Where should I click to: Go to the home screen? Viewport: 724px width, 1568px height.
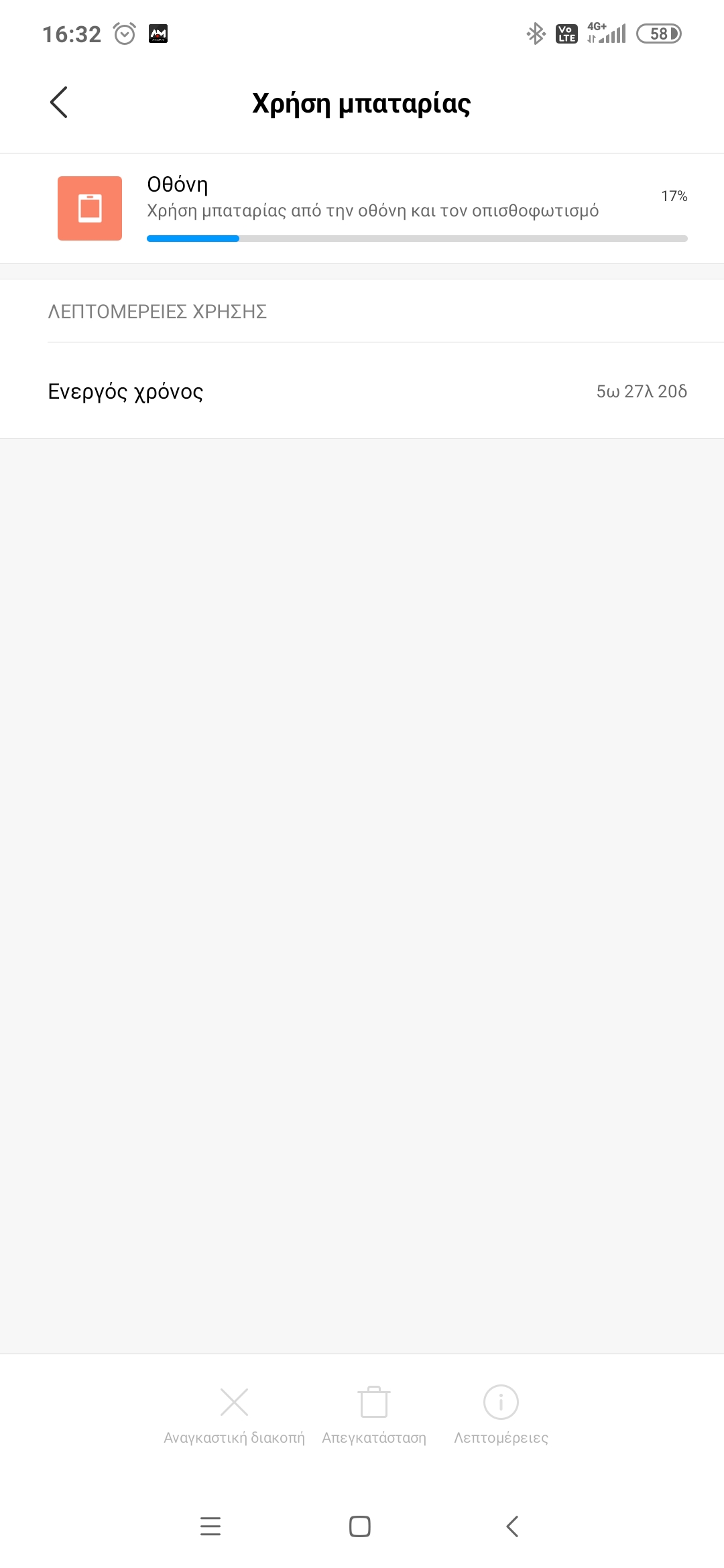tap(360, 1526)
